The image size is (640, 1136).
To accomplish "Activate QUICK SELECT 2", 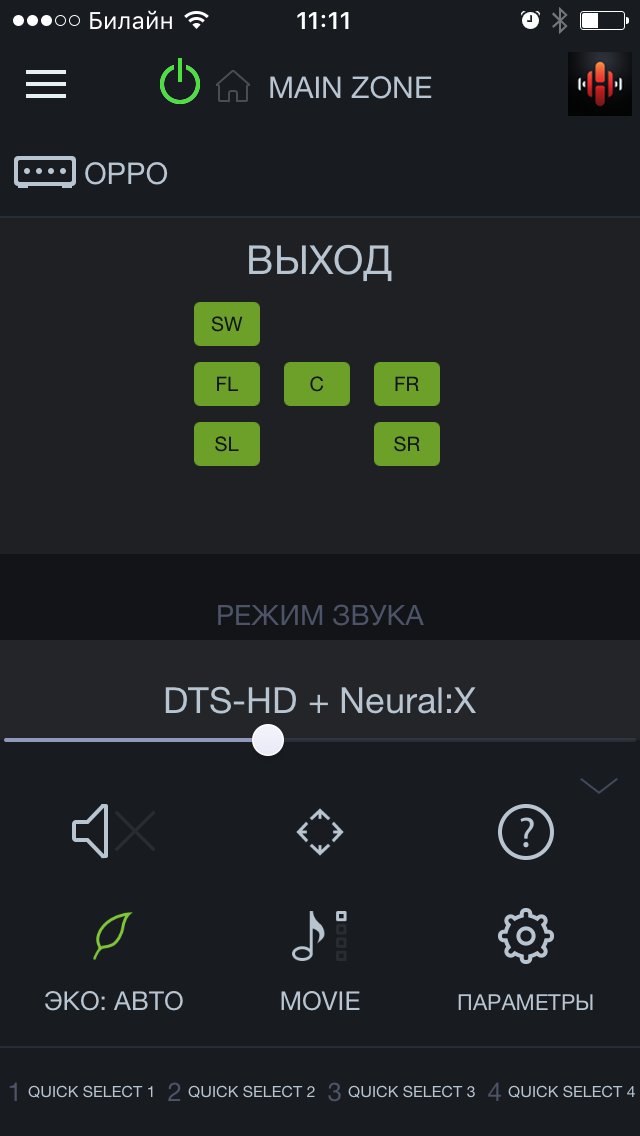I will 242,1092.
